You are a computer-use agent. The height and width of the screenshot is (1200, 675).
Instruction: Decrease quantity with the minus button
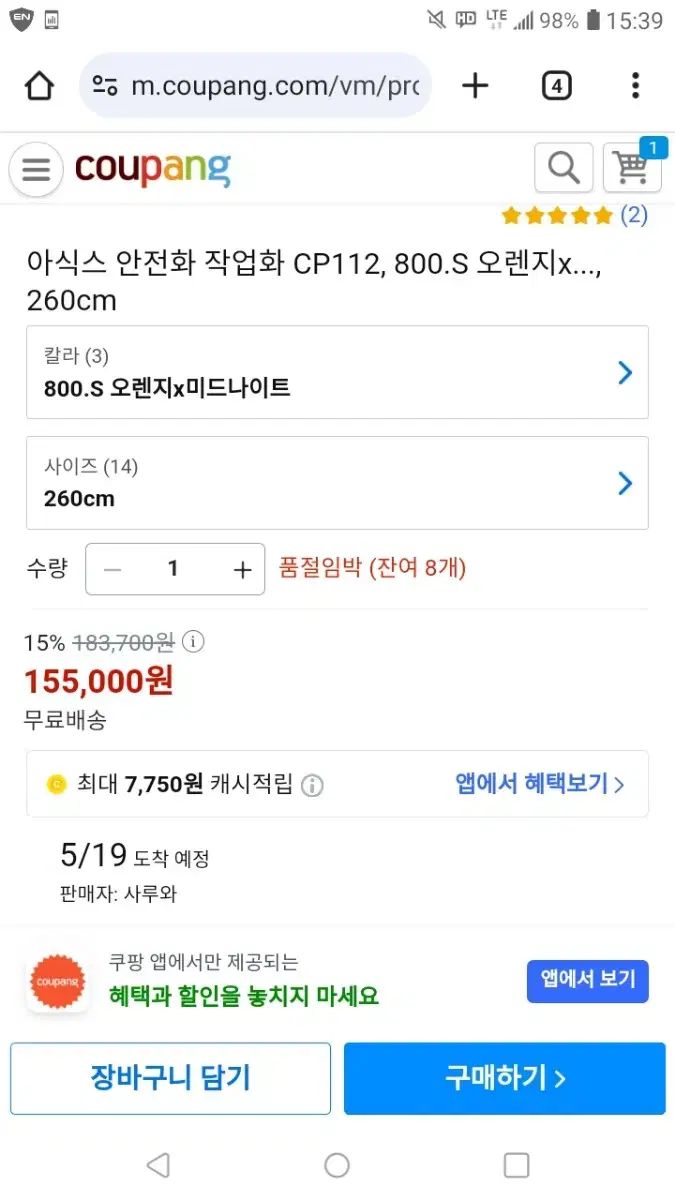112,569
